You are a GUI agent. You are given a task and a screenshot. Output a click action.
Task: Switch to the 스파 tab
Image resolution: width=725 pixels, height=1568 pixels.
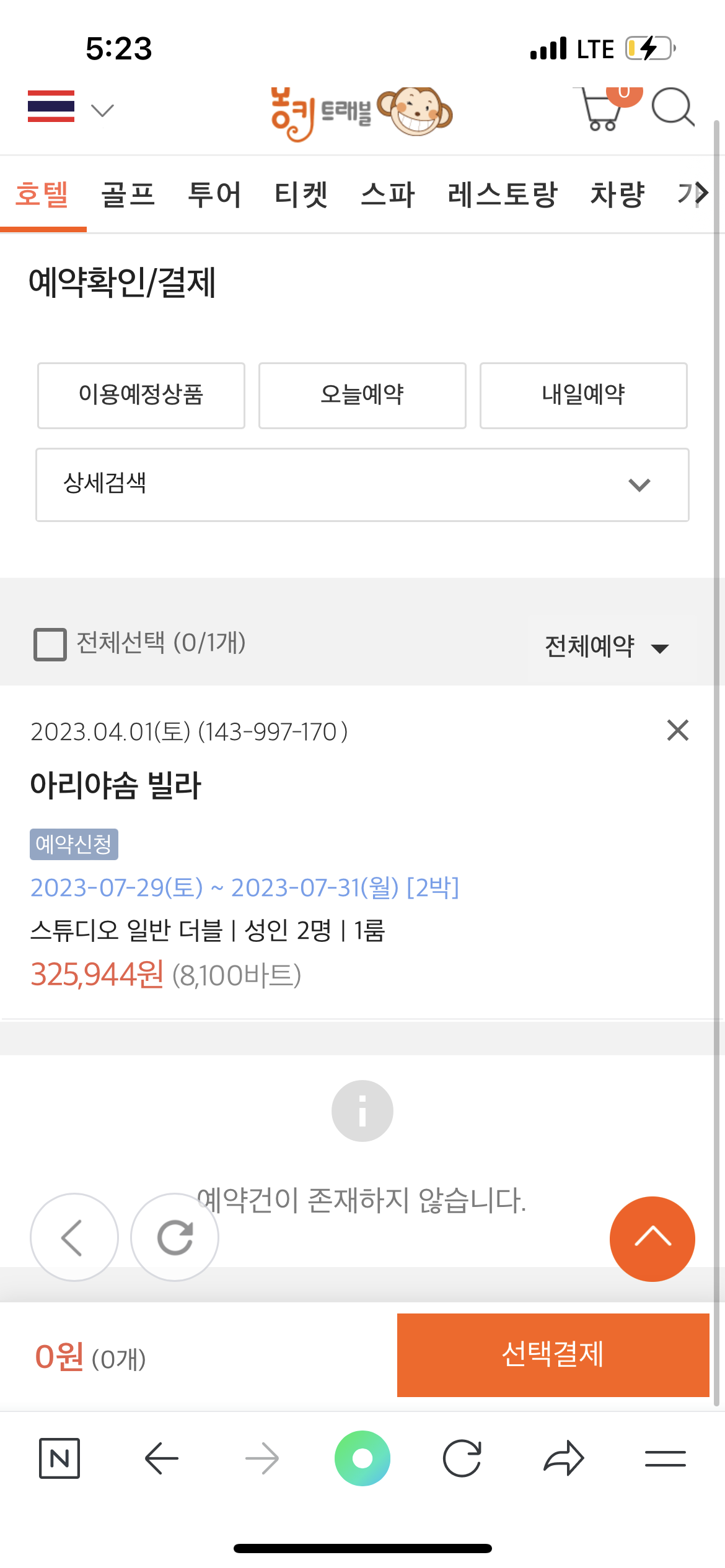388,194
